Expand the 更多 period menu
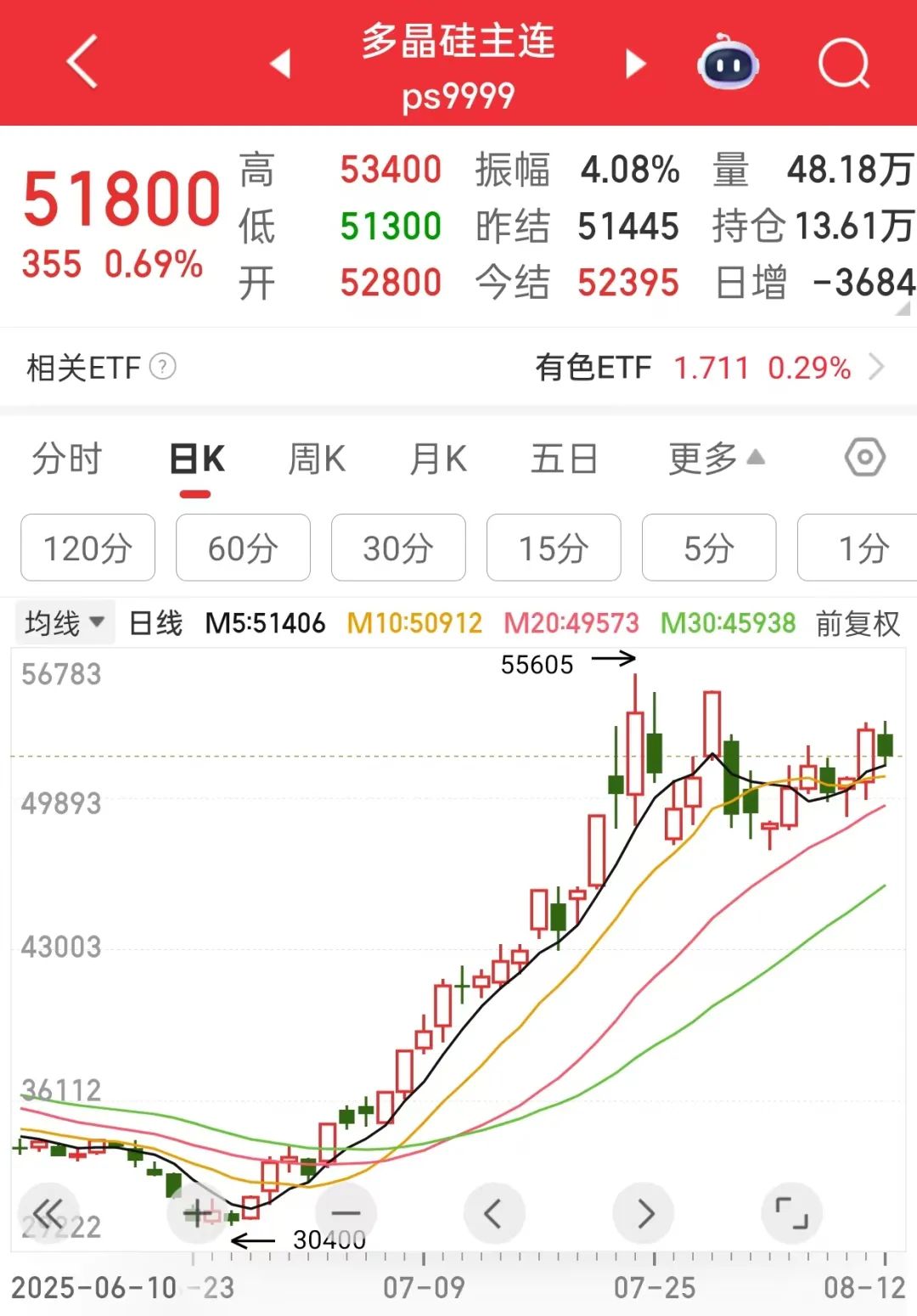This screenshot has width=917, height=1316. pyautogui.click(x=716, y=459)
